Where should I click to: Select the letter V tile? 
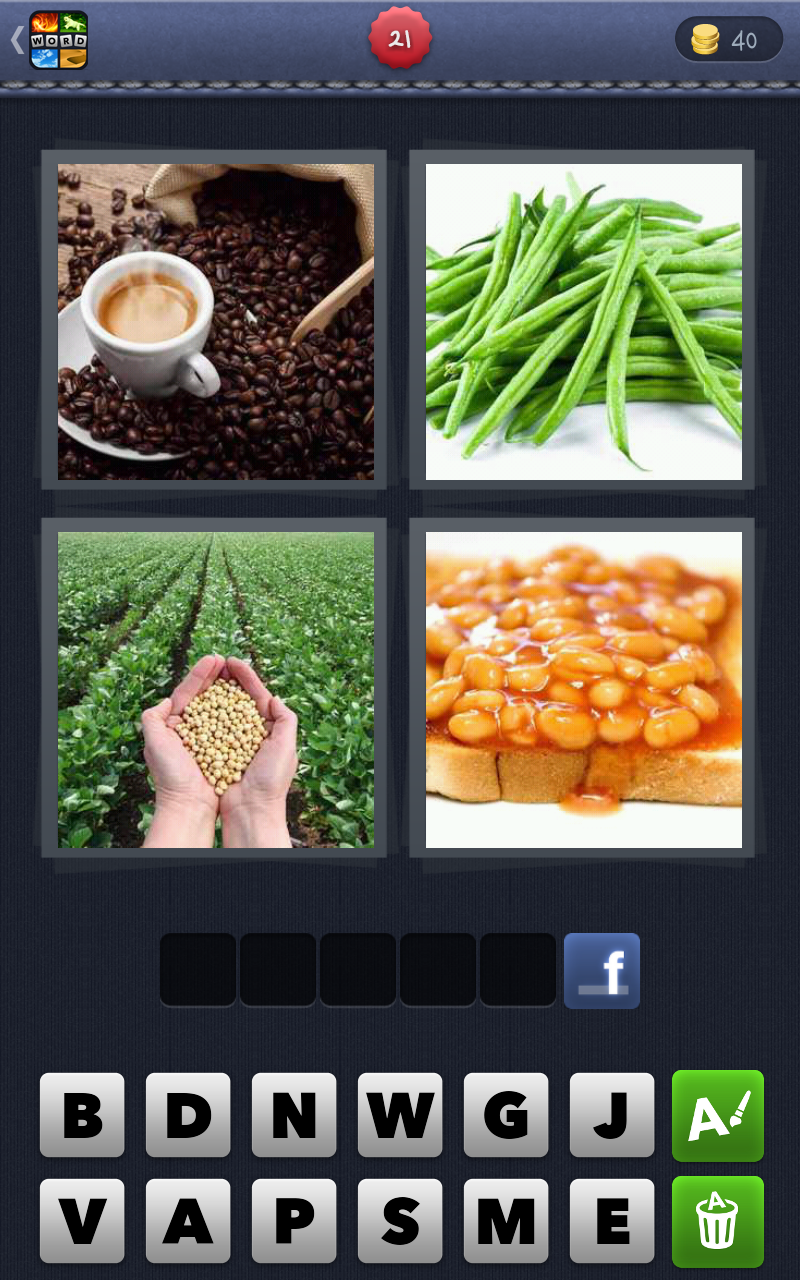click(x=83, y=1221)
